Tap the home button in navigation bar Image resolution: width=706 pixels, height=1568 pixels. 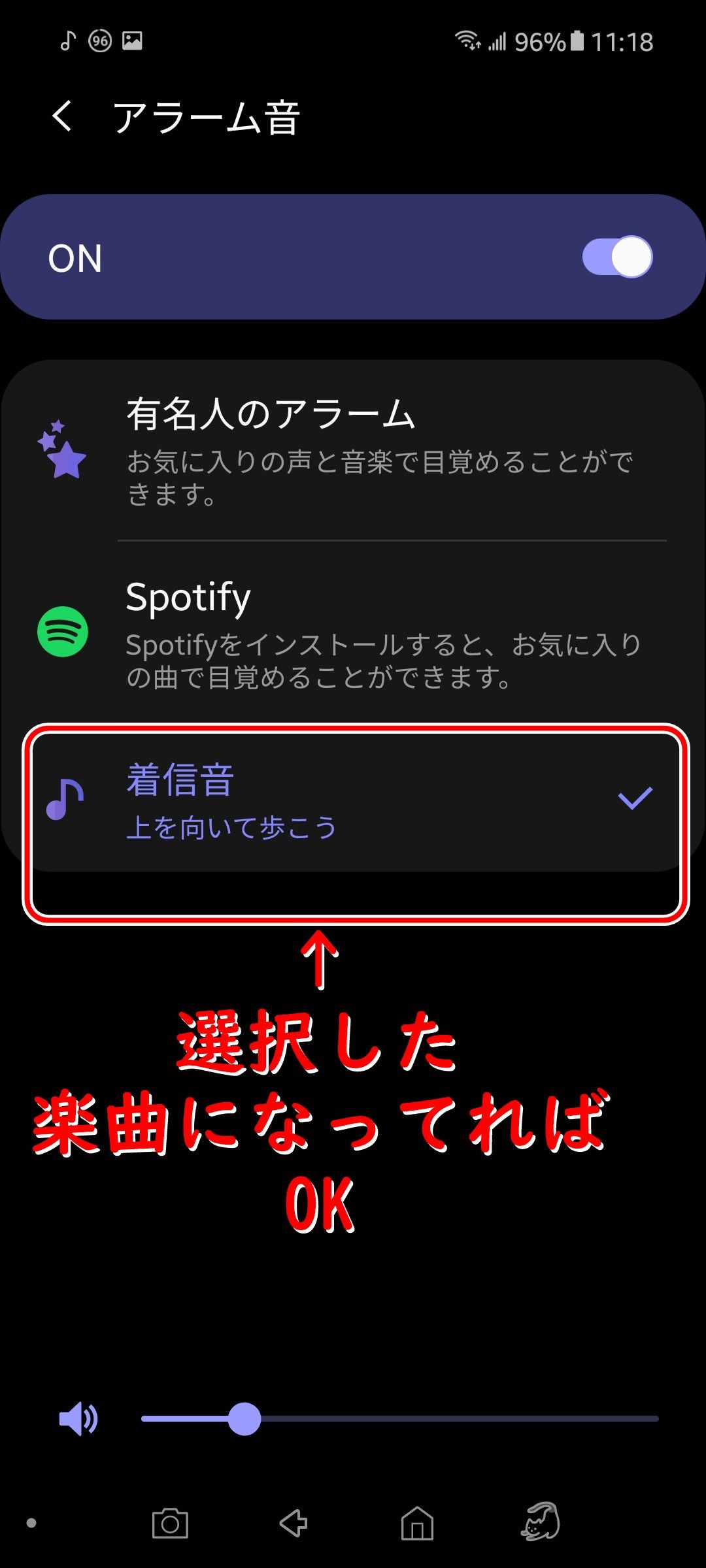(417, 1524)
